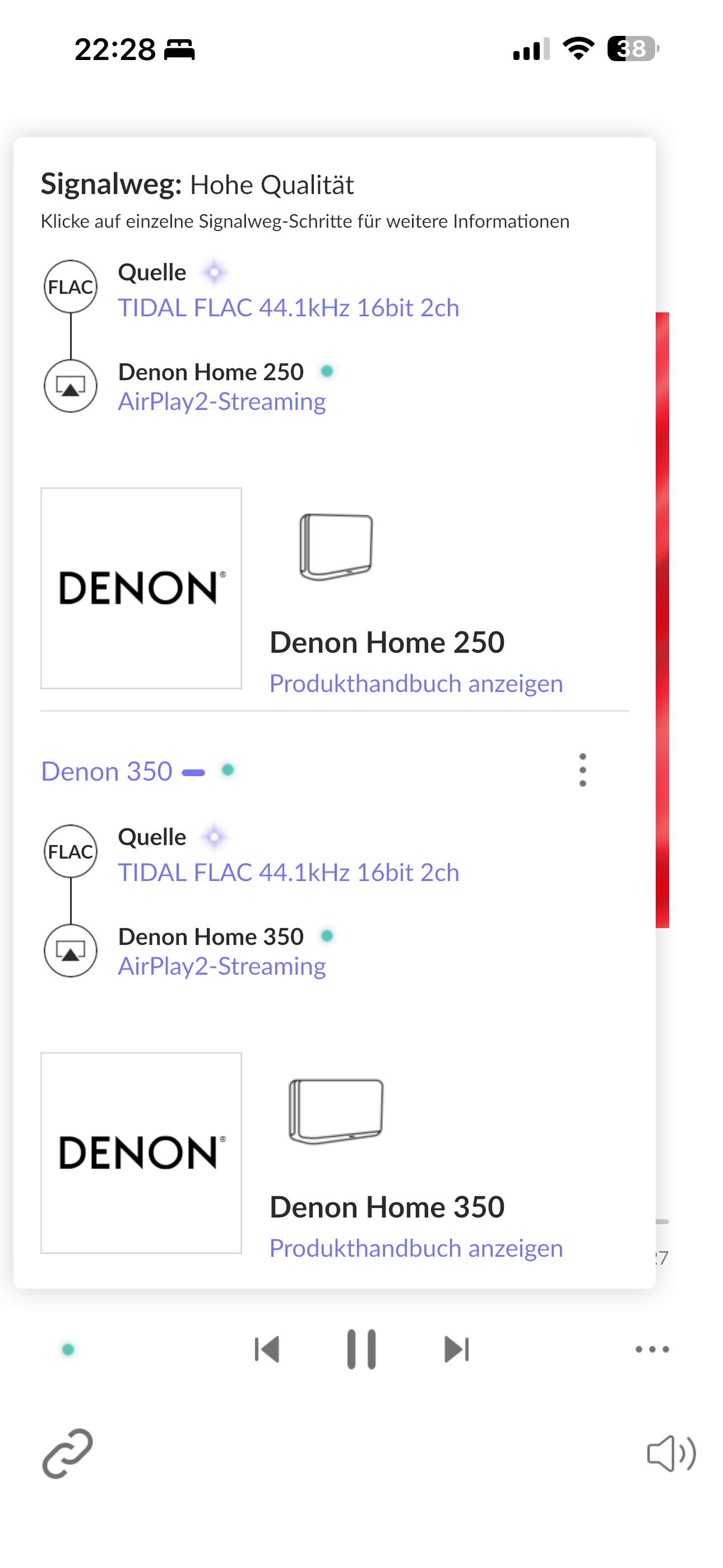Pause the playback

(x=361, y=1349)
